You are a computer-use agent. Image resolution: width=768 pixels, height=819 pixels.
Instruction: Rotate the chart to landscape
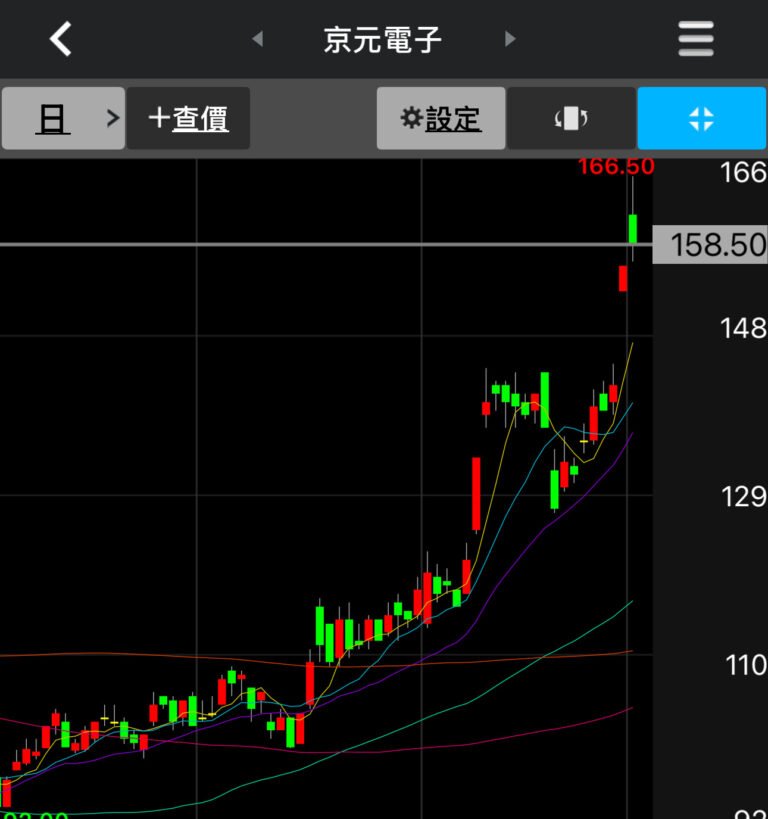(571, 118)
